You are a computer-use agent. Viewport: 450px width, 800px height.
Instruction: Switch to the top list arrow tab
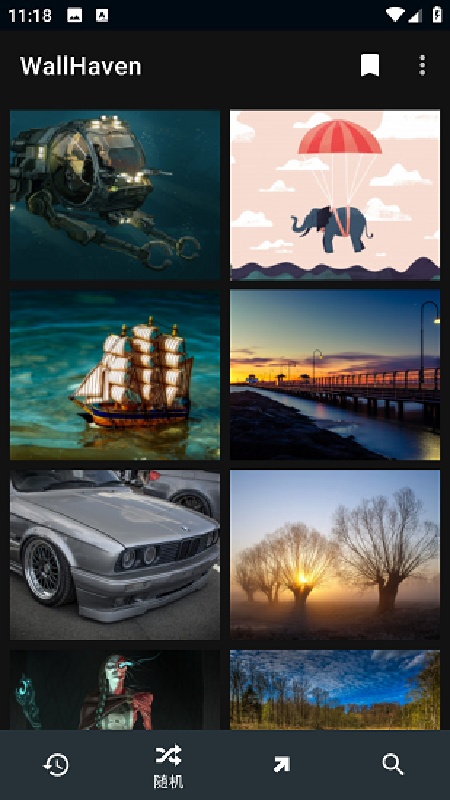coord(281,765)
